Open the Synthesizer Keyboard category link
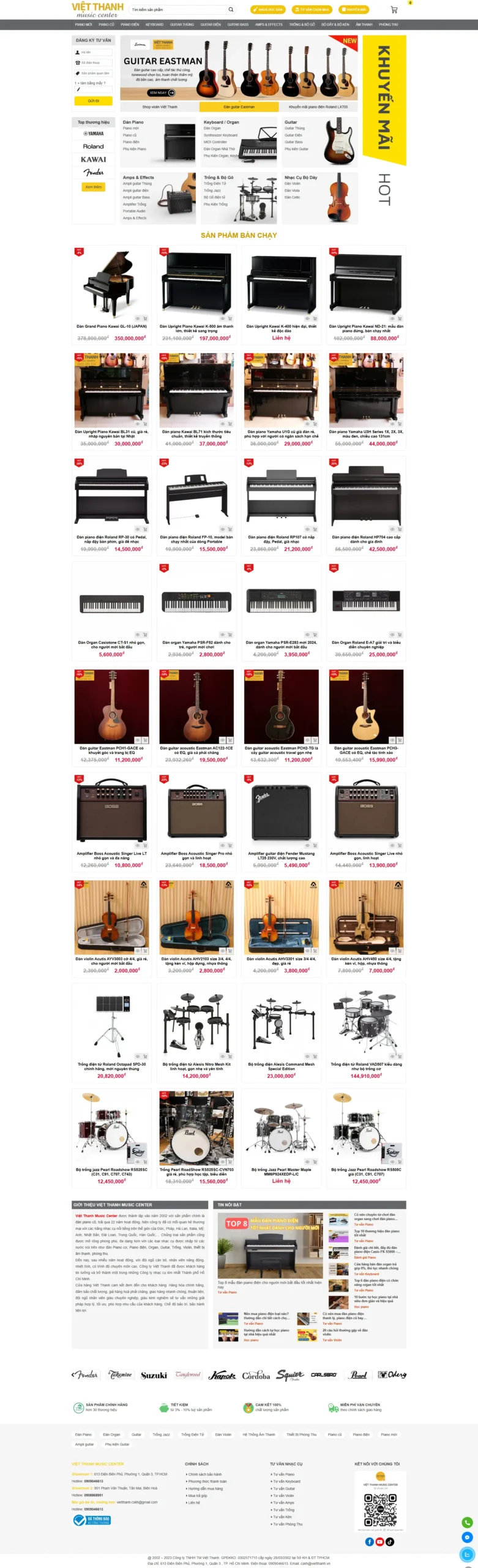Screen dimensions: 478x1568 click(x=221, y=135)
